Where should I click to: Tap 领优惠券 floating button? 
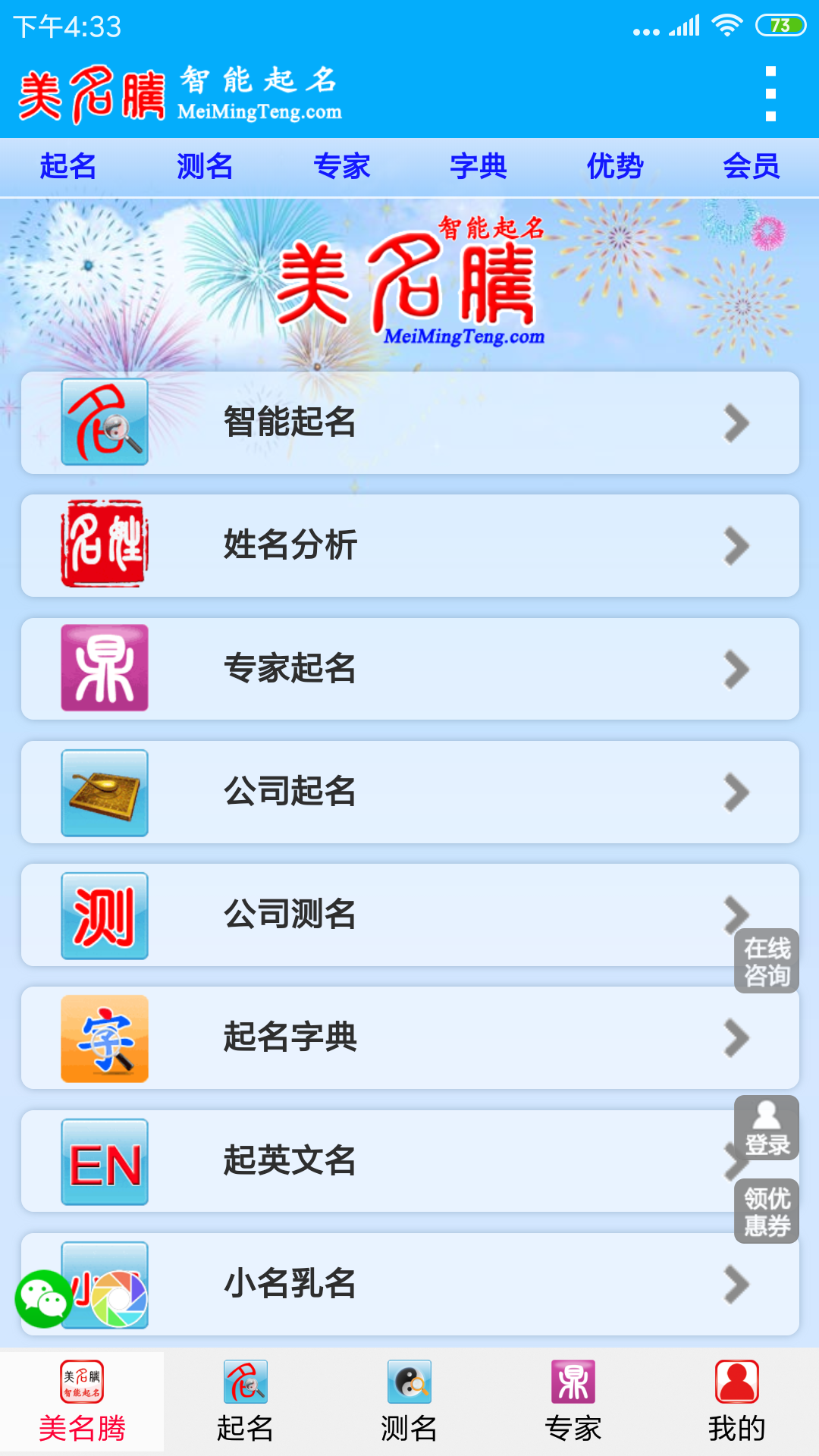767,1211
